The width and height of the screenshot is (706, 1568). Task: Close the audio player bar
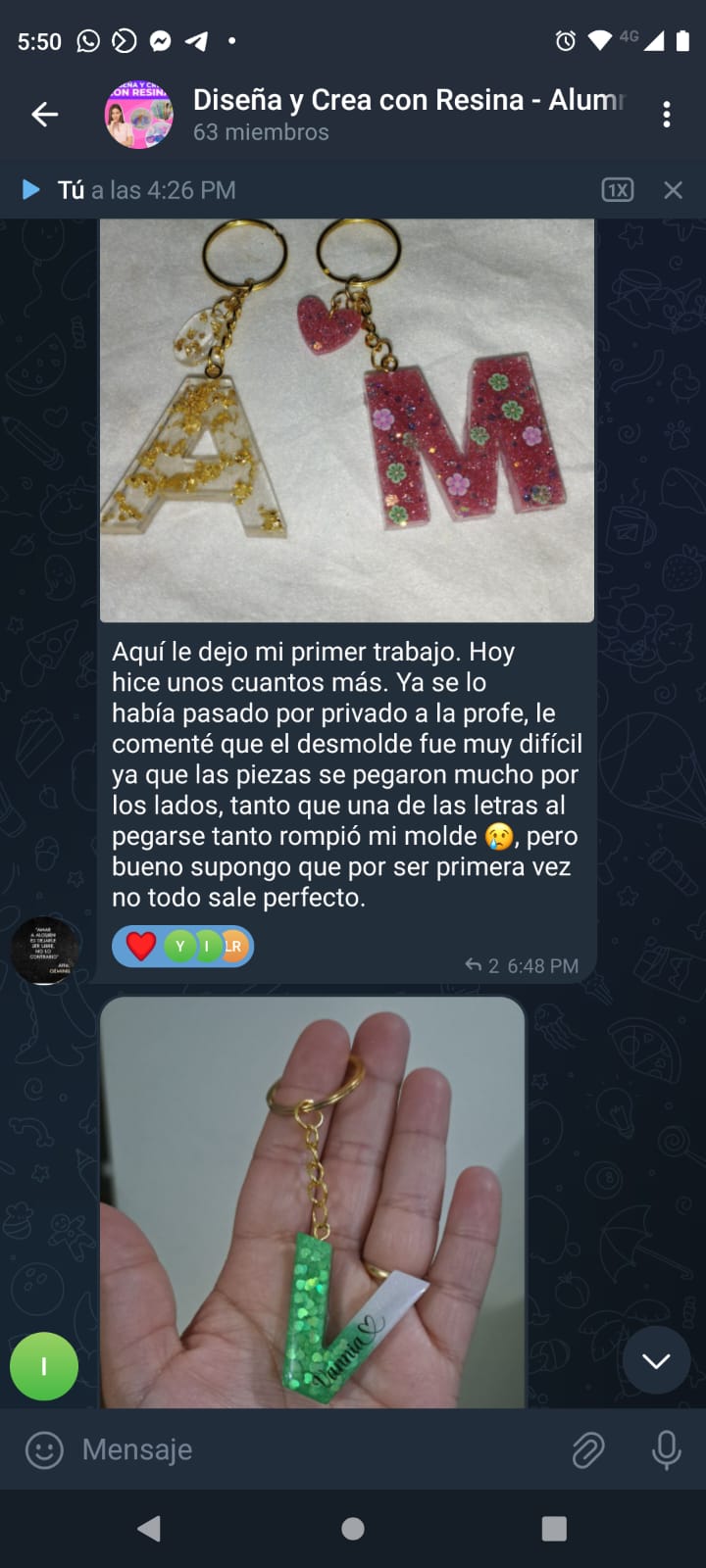(673, 190)
